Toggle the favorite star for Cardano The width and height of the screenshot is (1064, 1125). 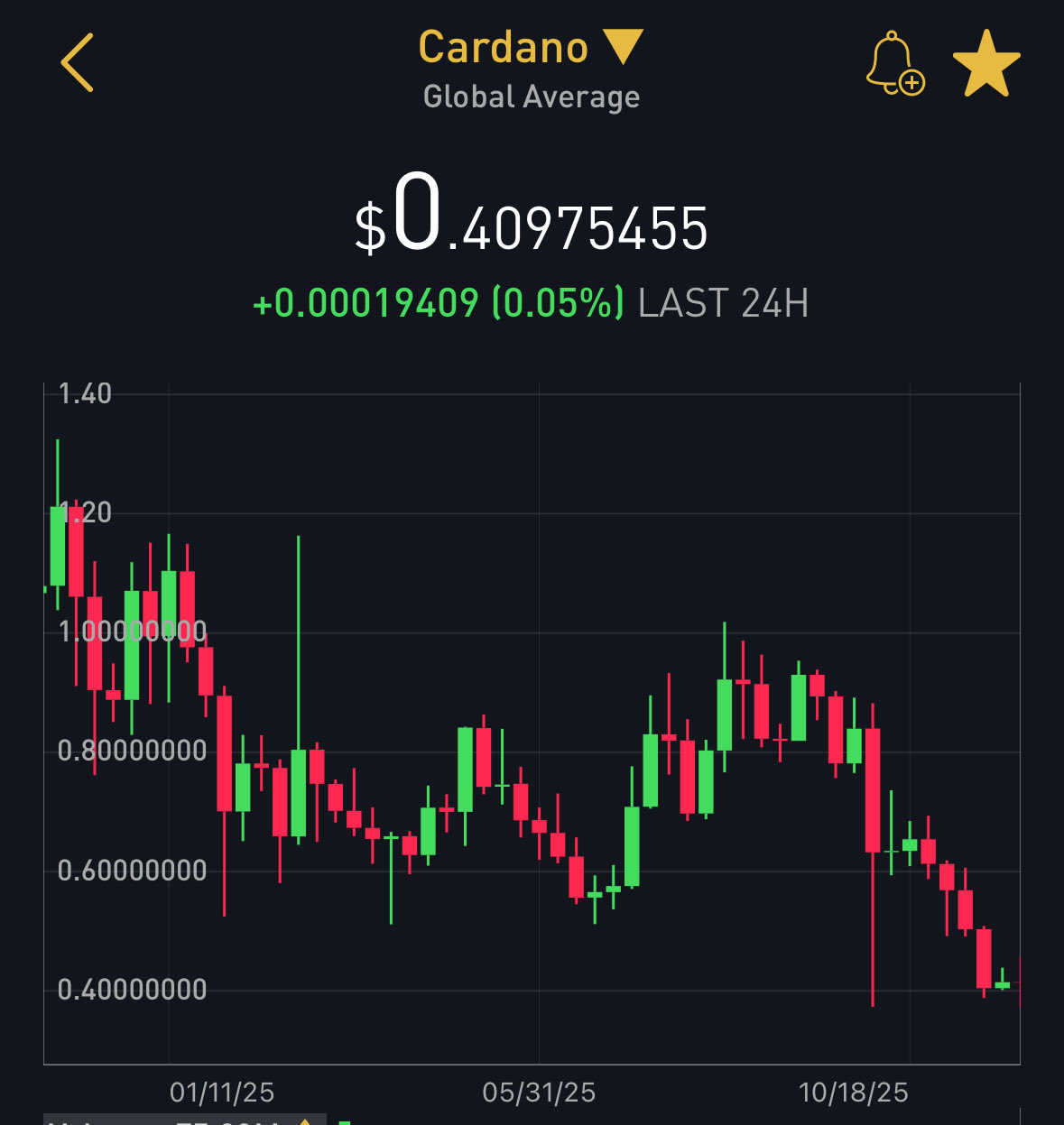[x=986, y=64]
